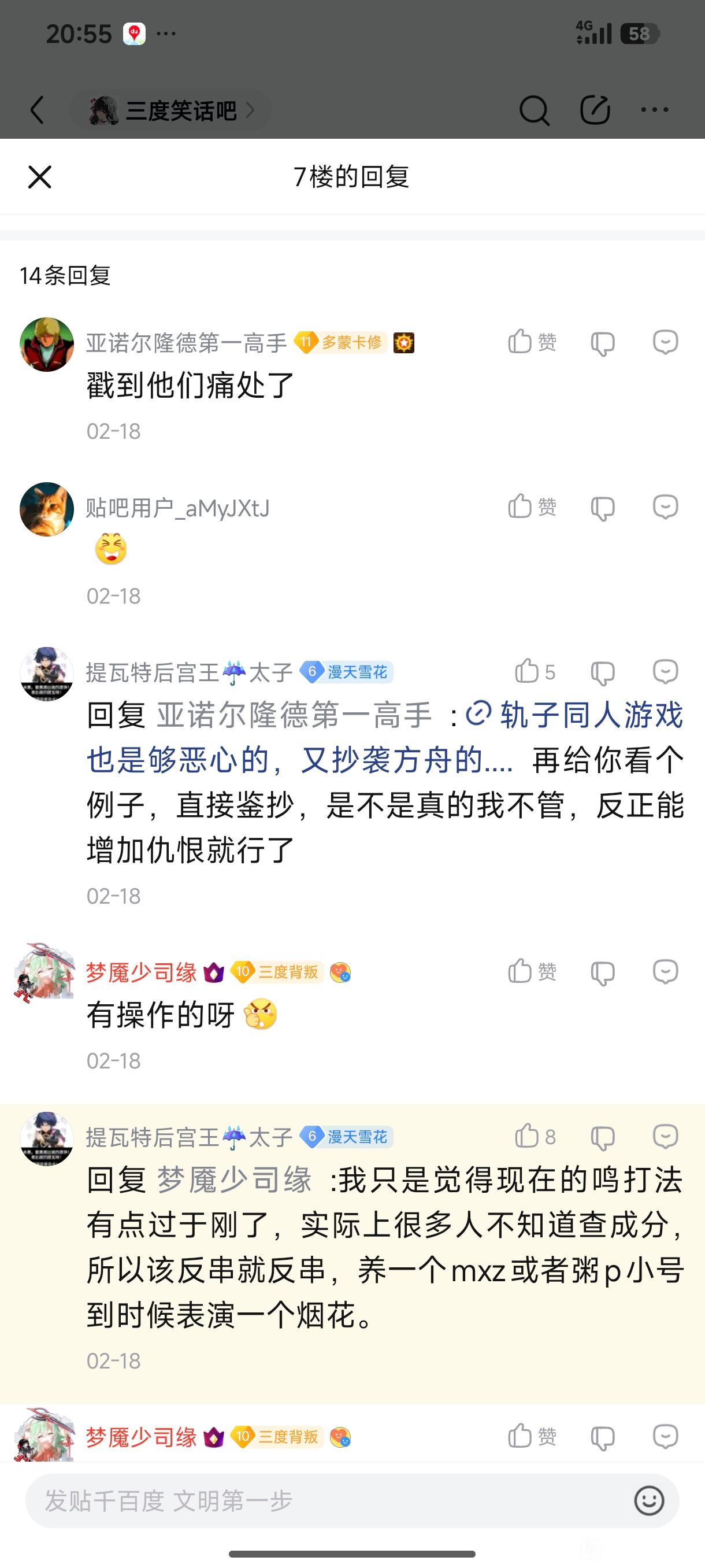
Task: Compose a new post with pencil icon
Action: [594, 110]
